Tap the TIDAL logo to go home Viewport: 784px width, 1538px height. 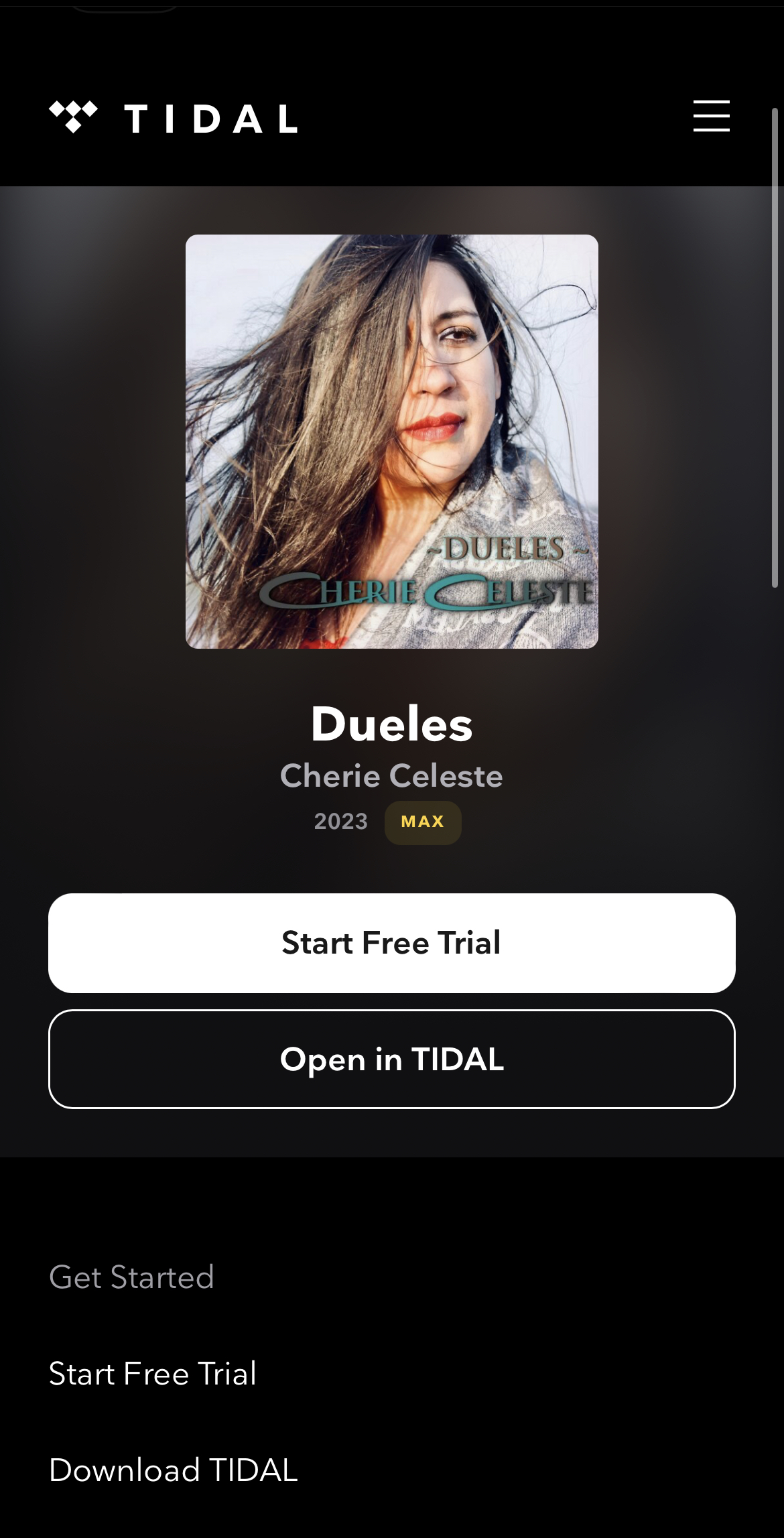click(x=173, y=118)
